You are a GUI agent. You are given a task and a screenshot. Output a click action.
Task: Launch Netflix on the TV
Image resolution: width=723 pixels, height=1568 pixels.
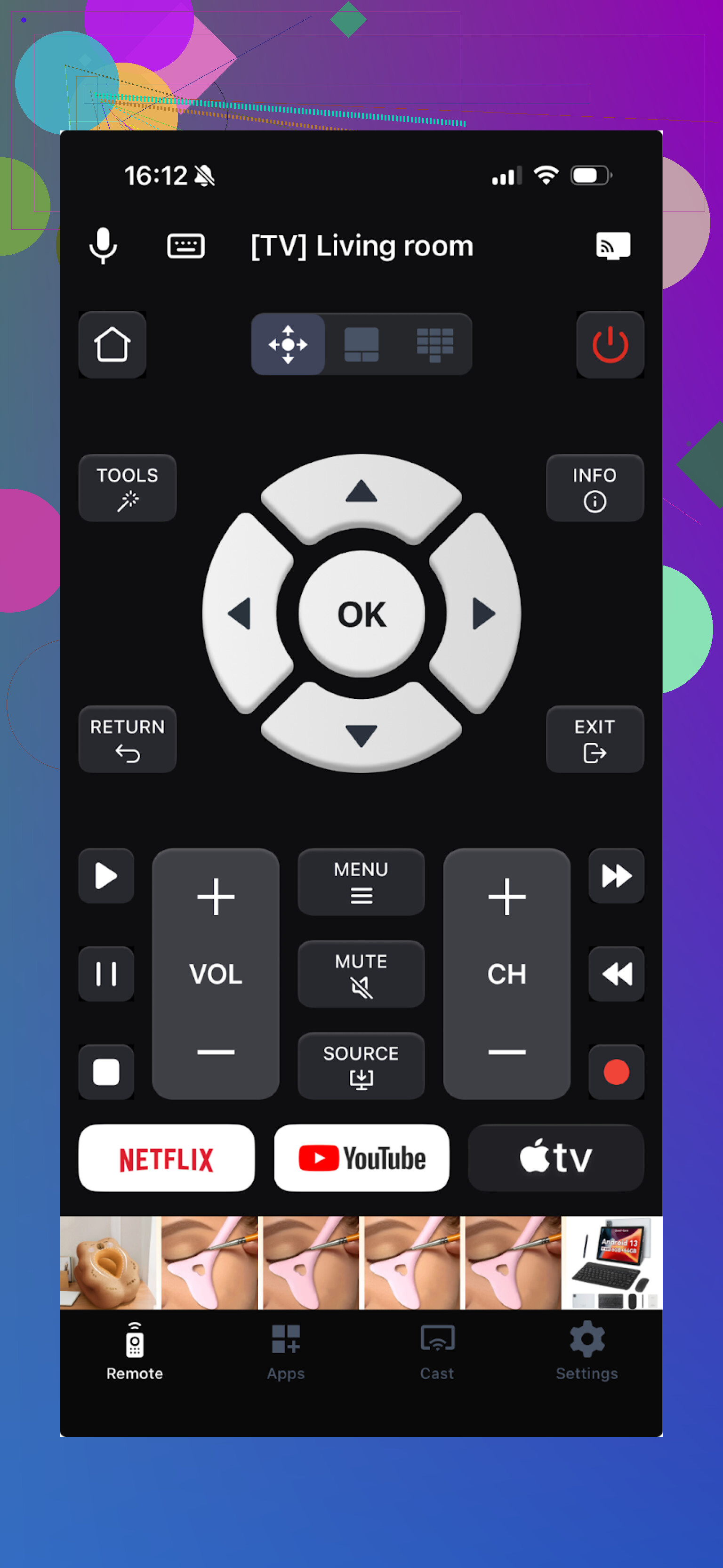point(166,1158)
